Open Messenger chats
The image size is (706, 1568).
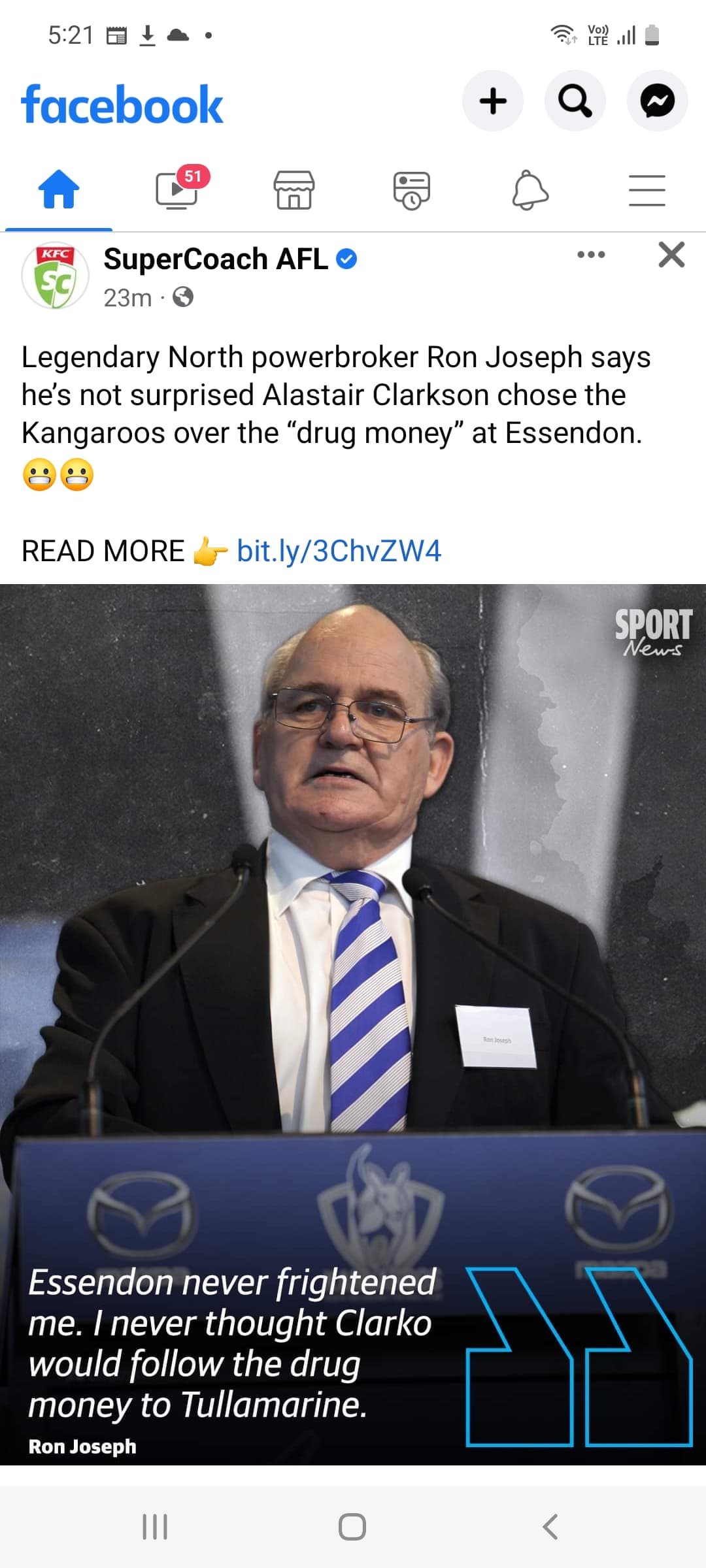pyautogui.click(x=658, y=101)
